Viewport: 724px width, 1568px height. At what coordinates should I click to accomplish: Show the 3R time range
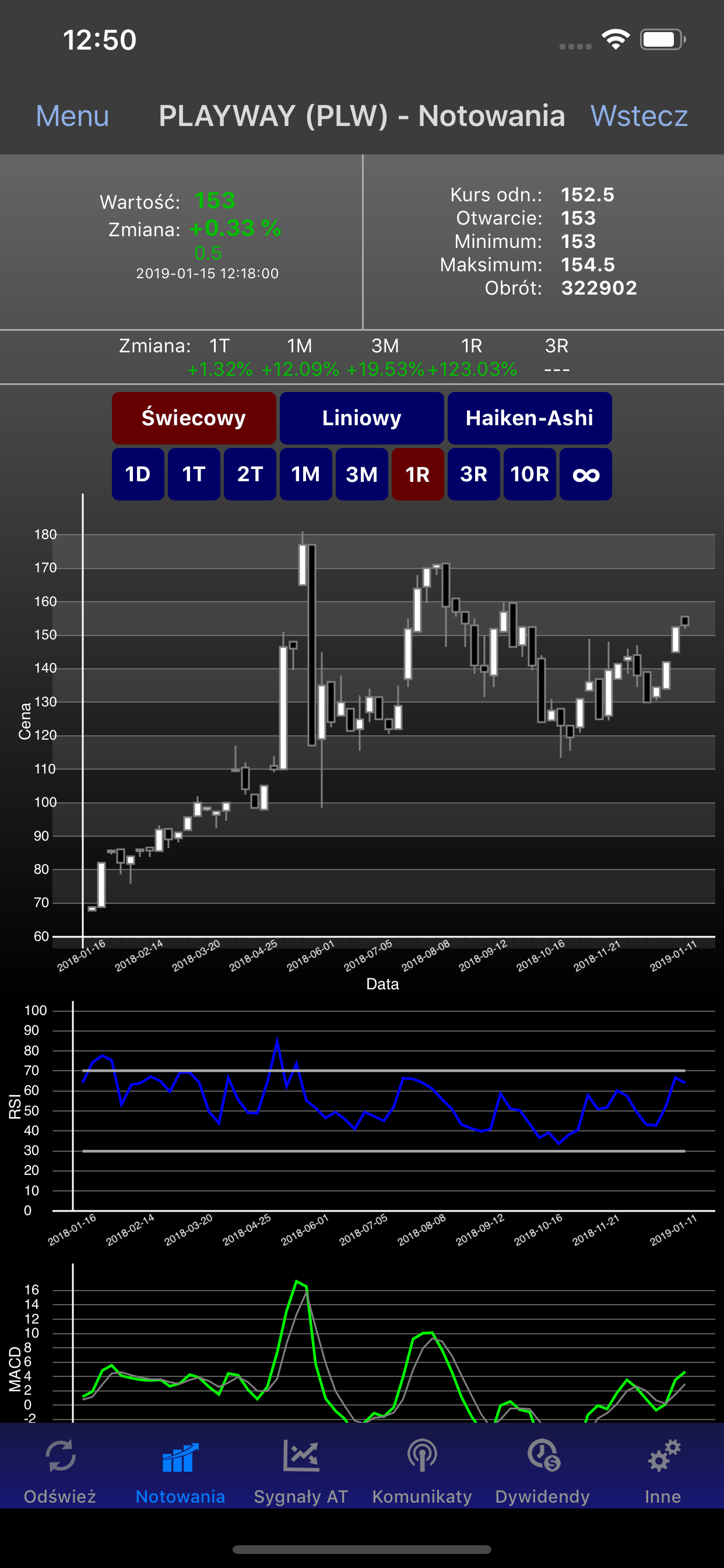[473, 474]
